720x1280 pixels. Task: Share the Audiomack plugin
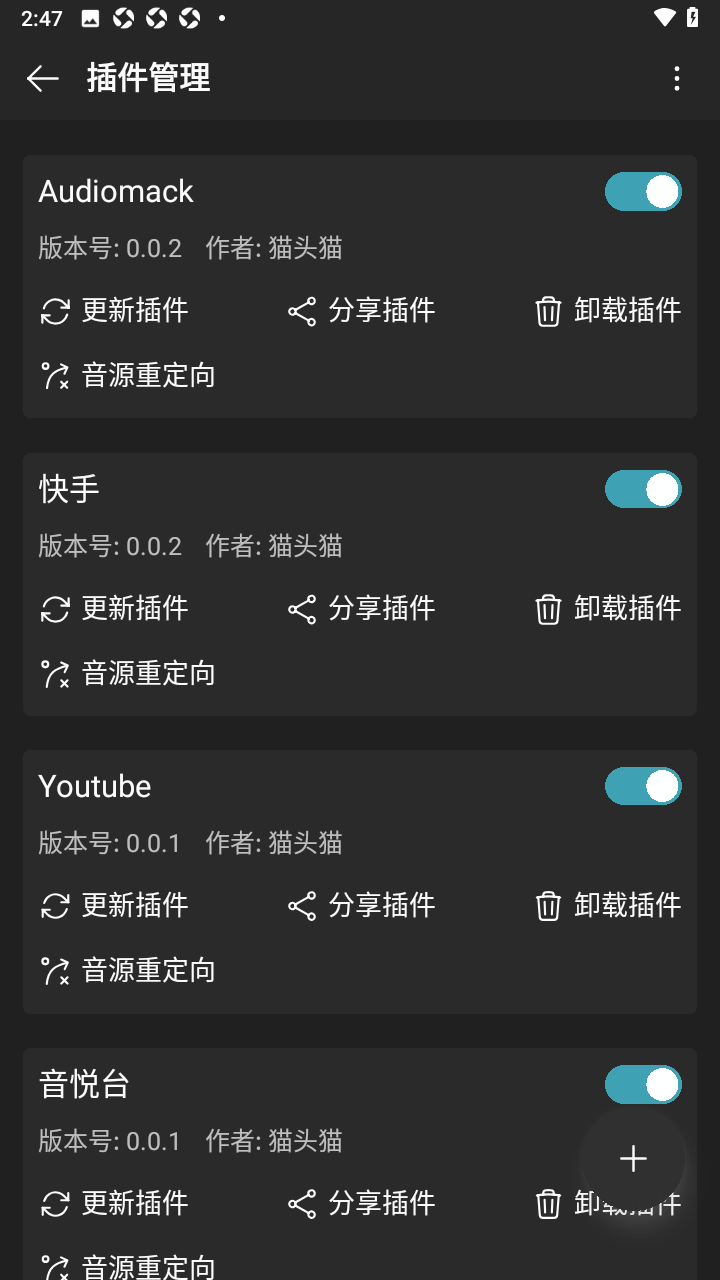[x=361, y=311]
